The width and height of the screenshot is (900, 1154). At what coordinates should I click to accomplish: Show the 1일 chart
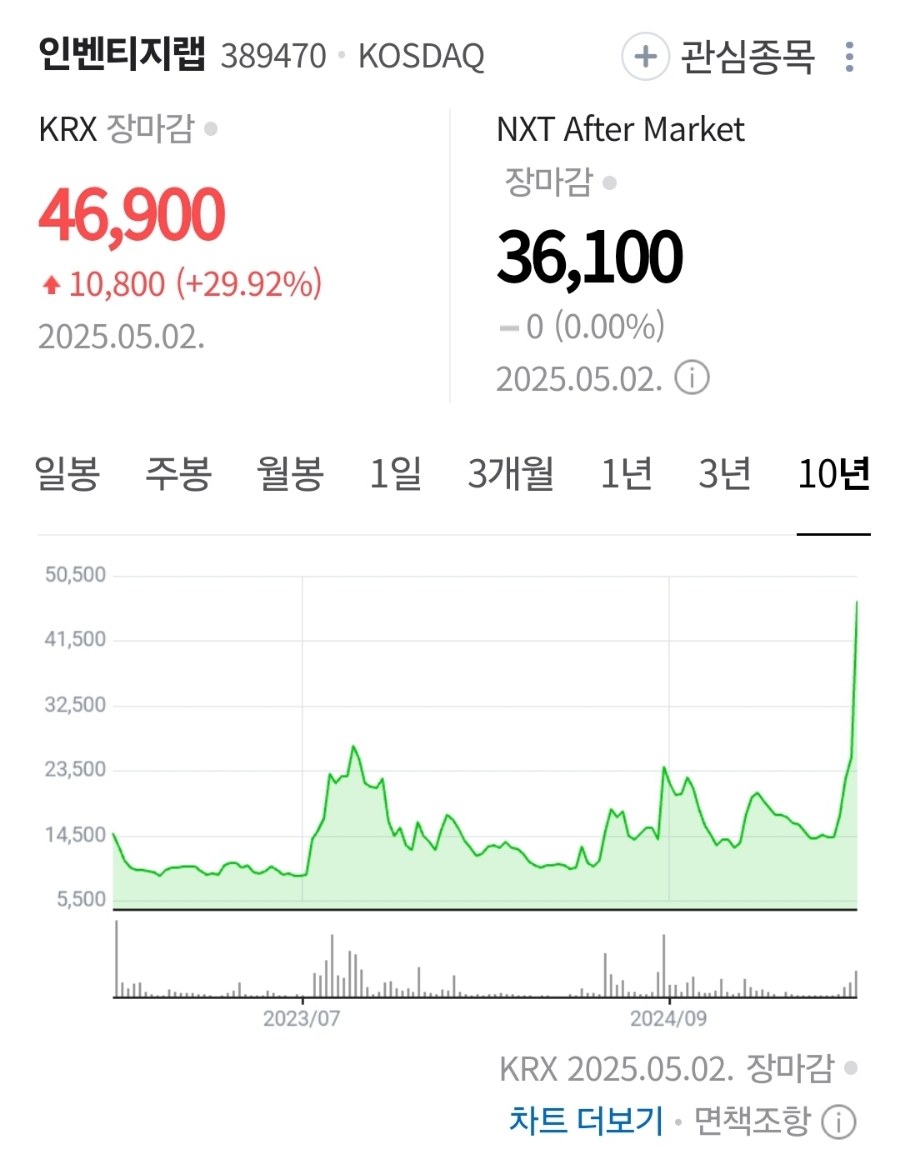396,473
